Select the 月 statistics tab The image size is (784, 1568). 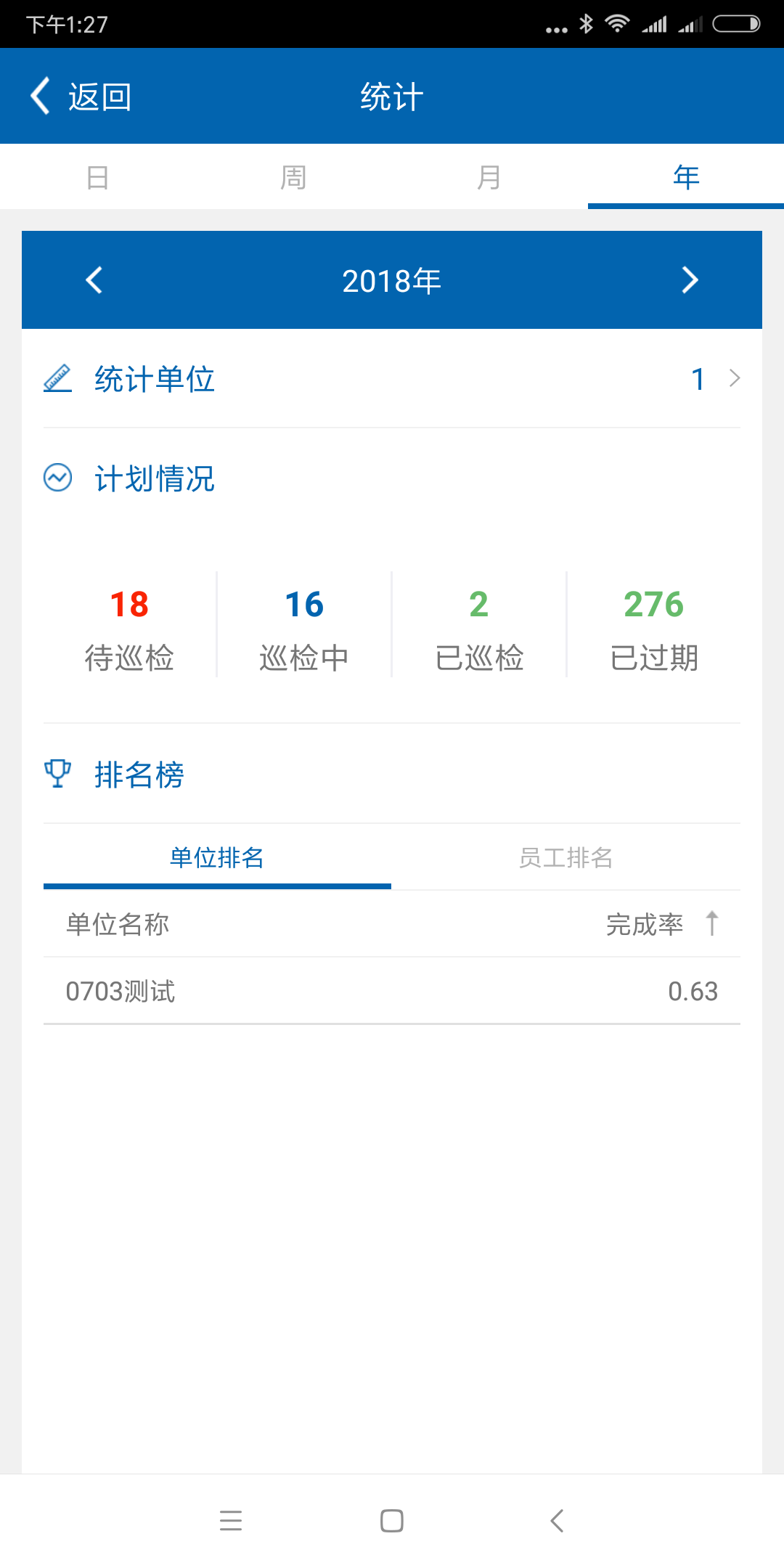coord(490,176)
